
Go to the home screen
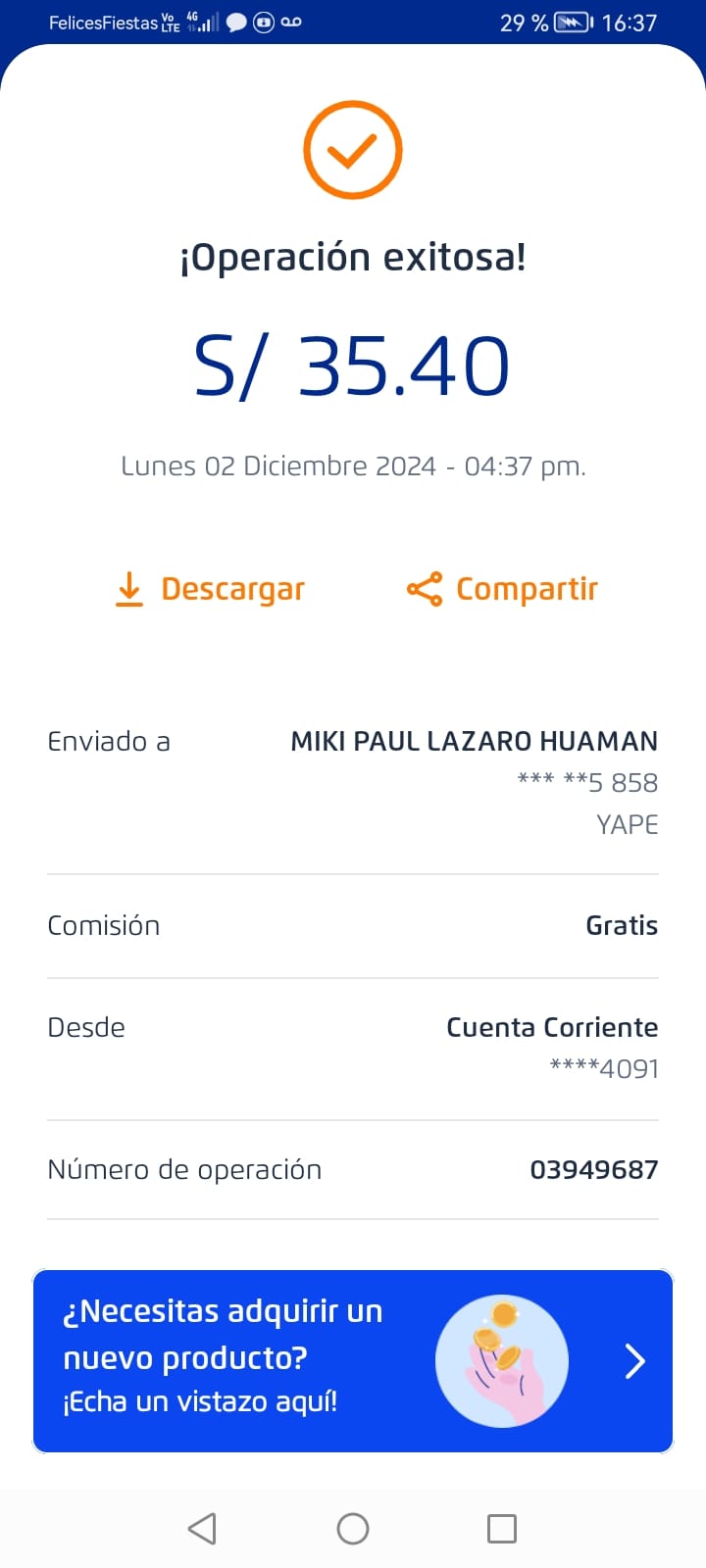pos(353,1528)
